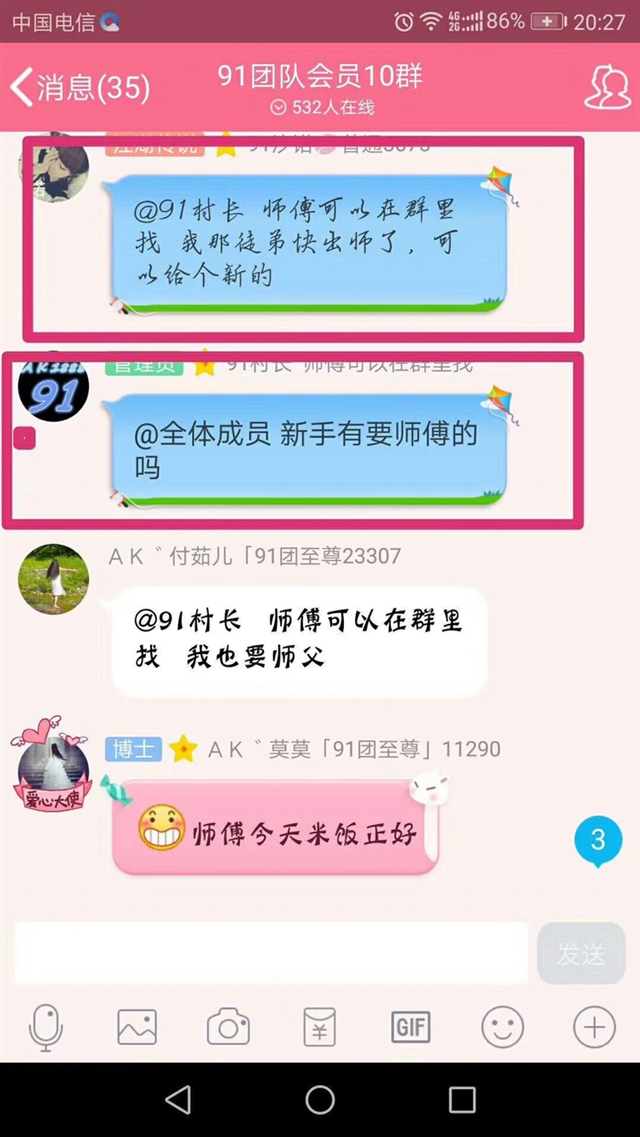This screenshot has height=1137, width=640.
Task: Expand more options with the plus icon
Action: (593, 1026)
